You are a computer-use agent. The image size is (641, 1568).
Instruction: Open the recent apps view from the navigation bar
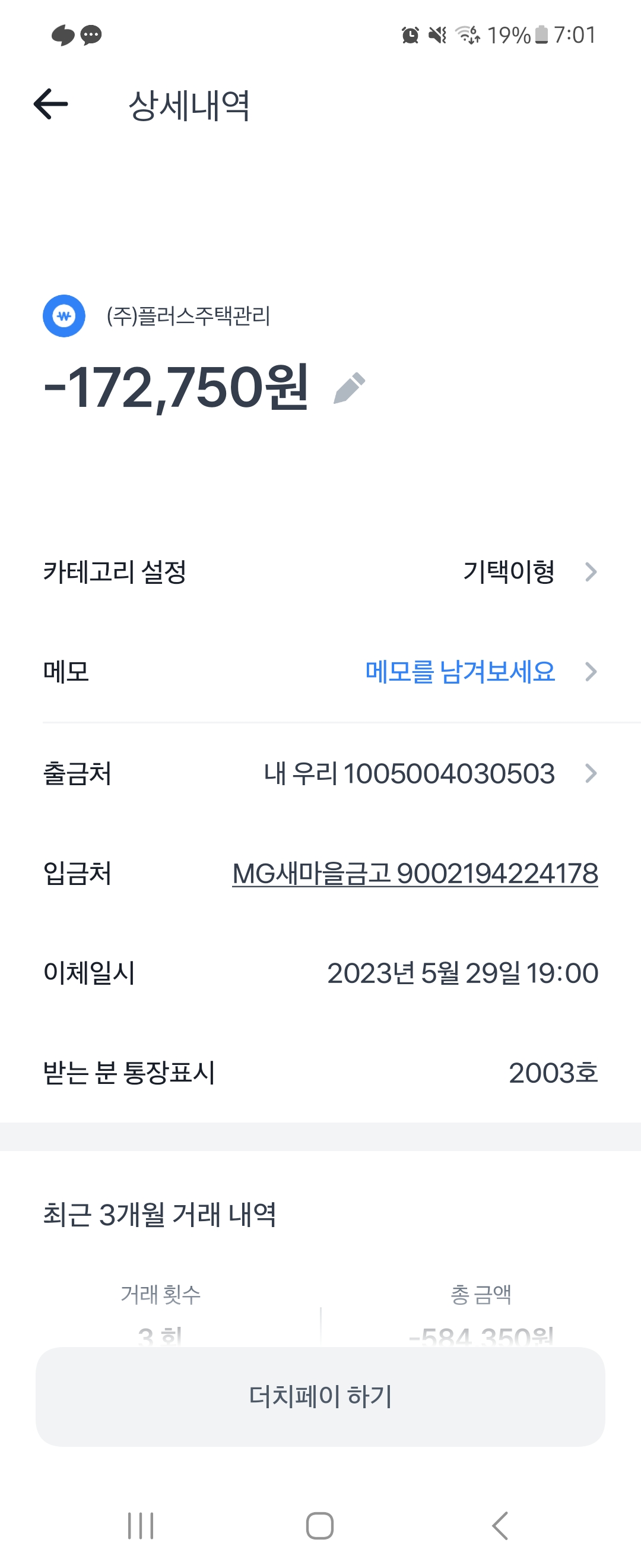click(x=141, y=1525)
